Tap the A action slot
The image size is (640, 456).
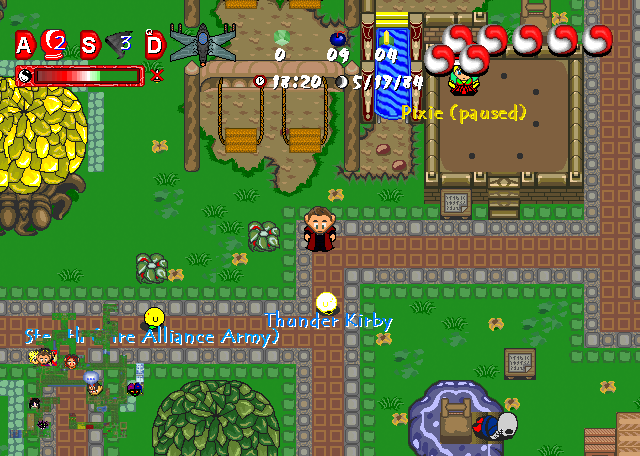[x=25, y=43]
